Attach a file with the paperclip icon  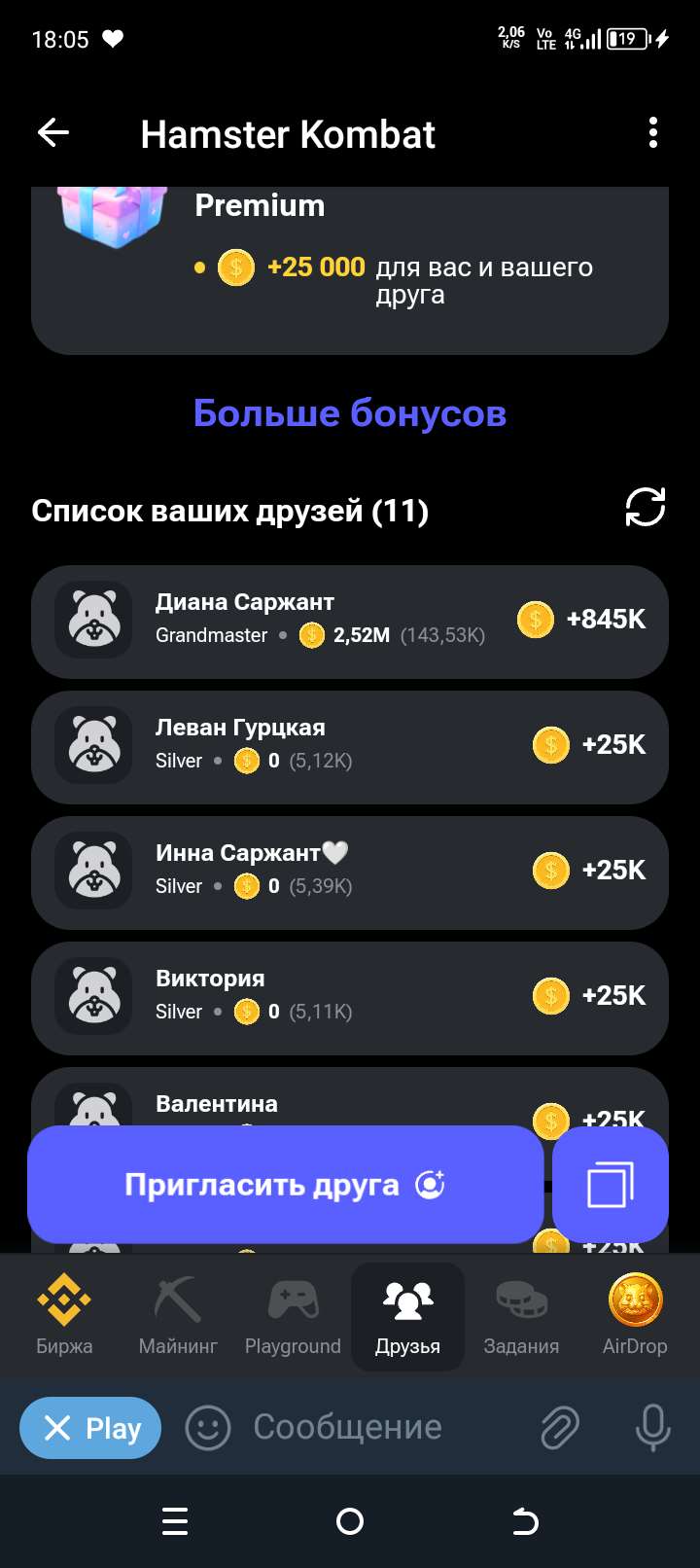tap(559, 1427)
